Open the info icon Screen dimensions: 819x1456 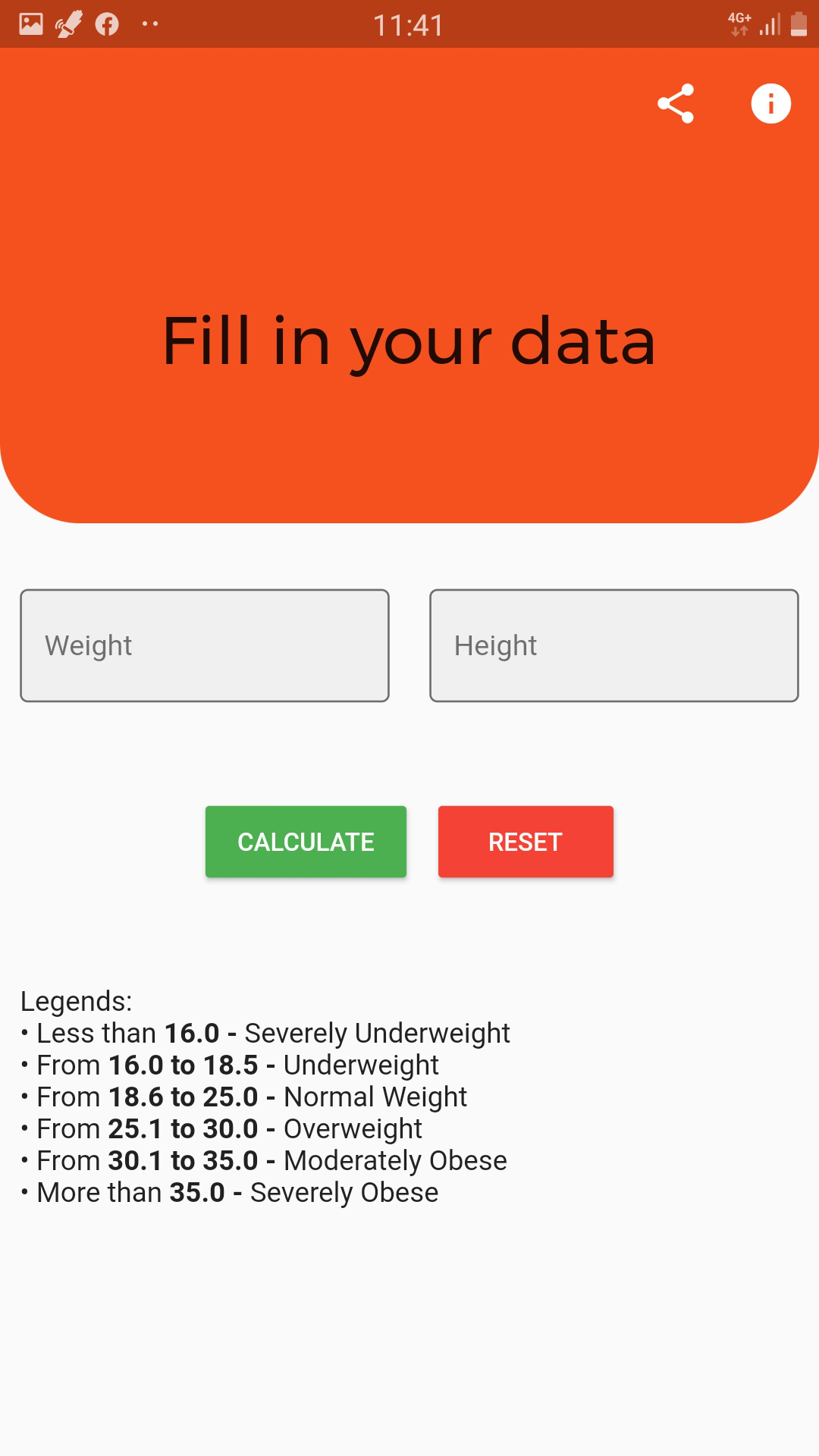(771, 103)
